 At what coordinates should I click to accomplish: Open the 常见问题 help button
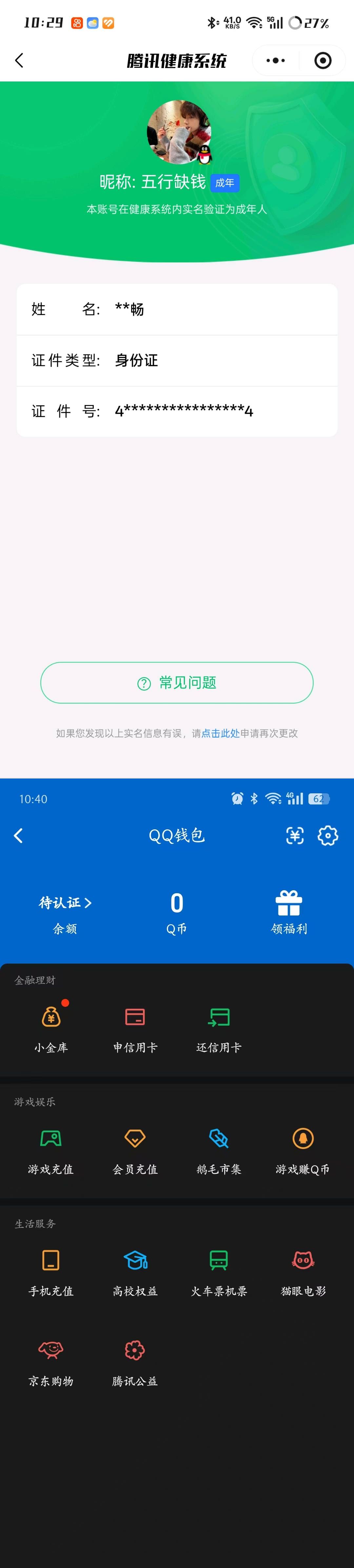click(x=177, y=682)
